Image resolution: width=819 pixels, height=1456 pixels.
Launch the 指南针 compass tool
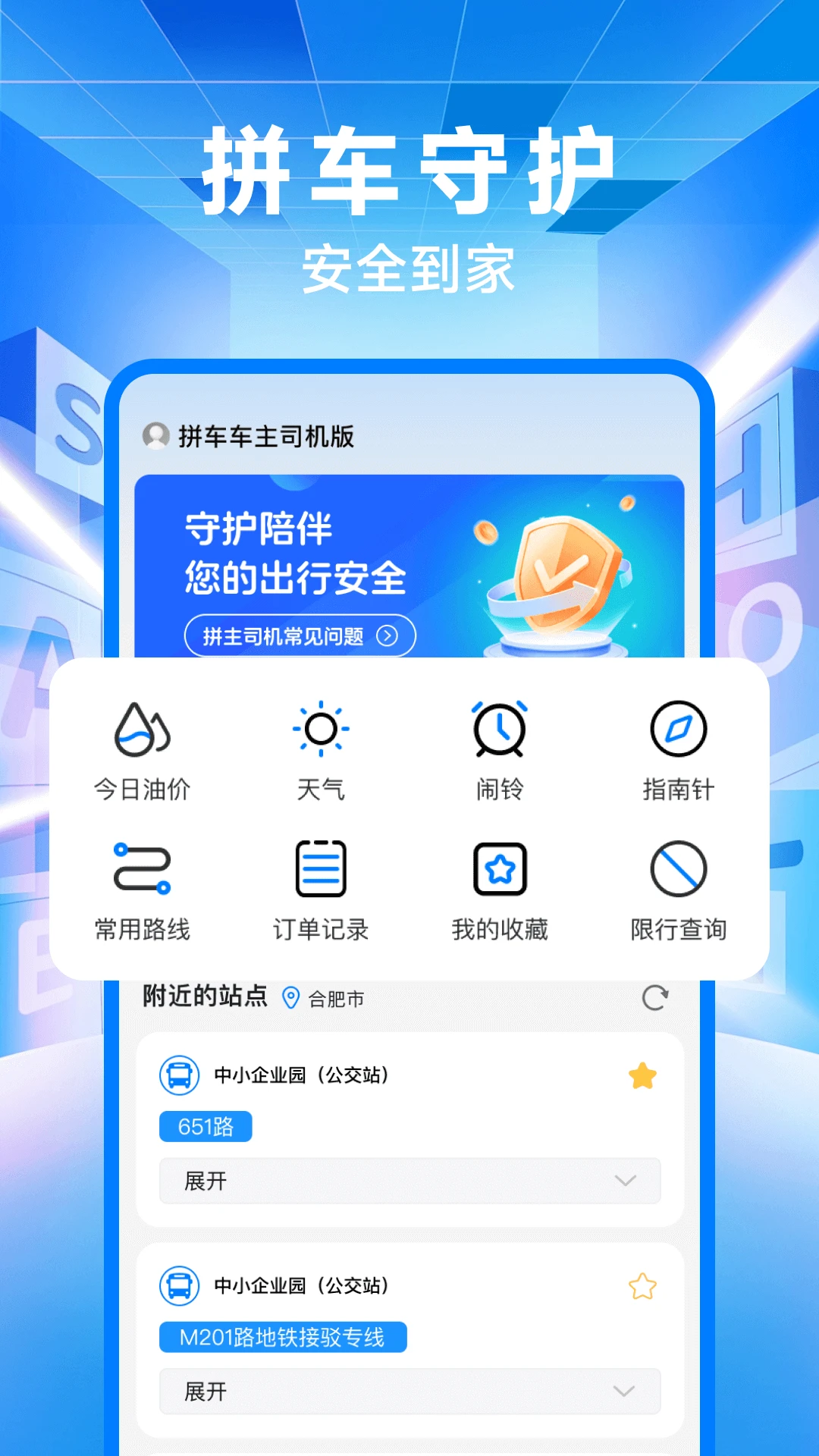point(679,752)
